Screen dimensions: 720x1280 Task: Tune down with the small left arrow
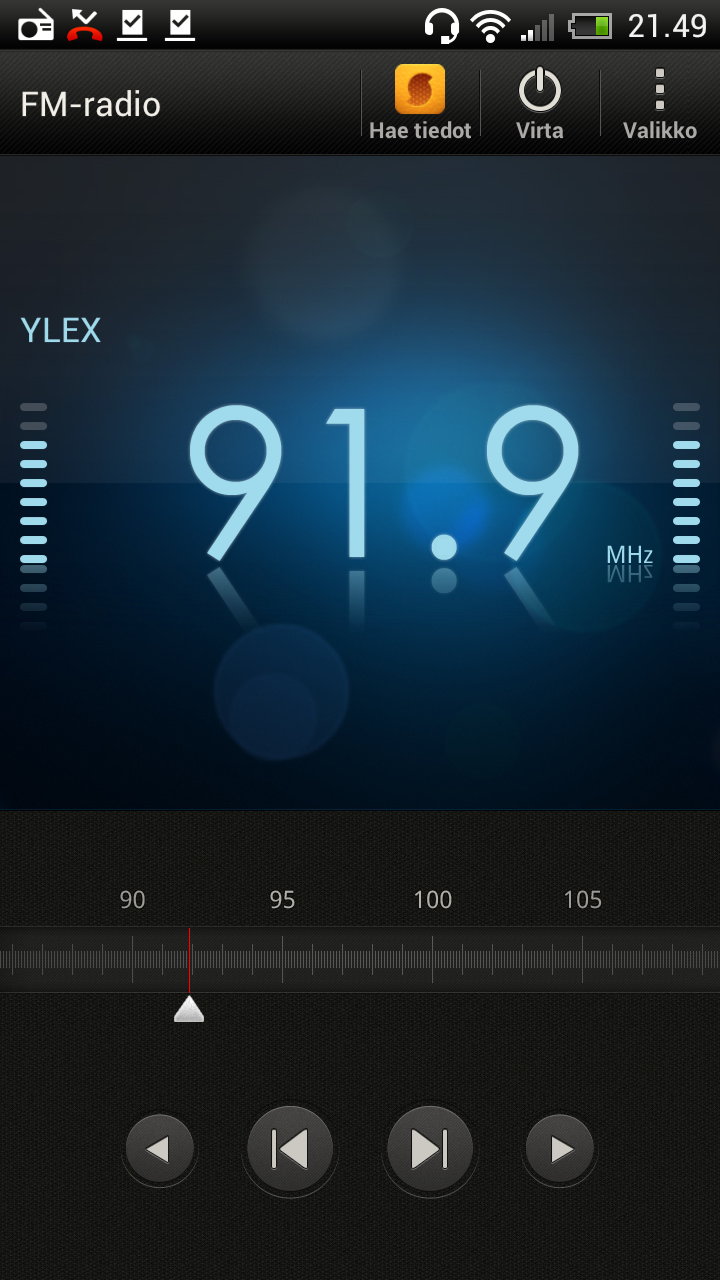pyautogui.click(x=160, y=1150)
